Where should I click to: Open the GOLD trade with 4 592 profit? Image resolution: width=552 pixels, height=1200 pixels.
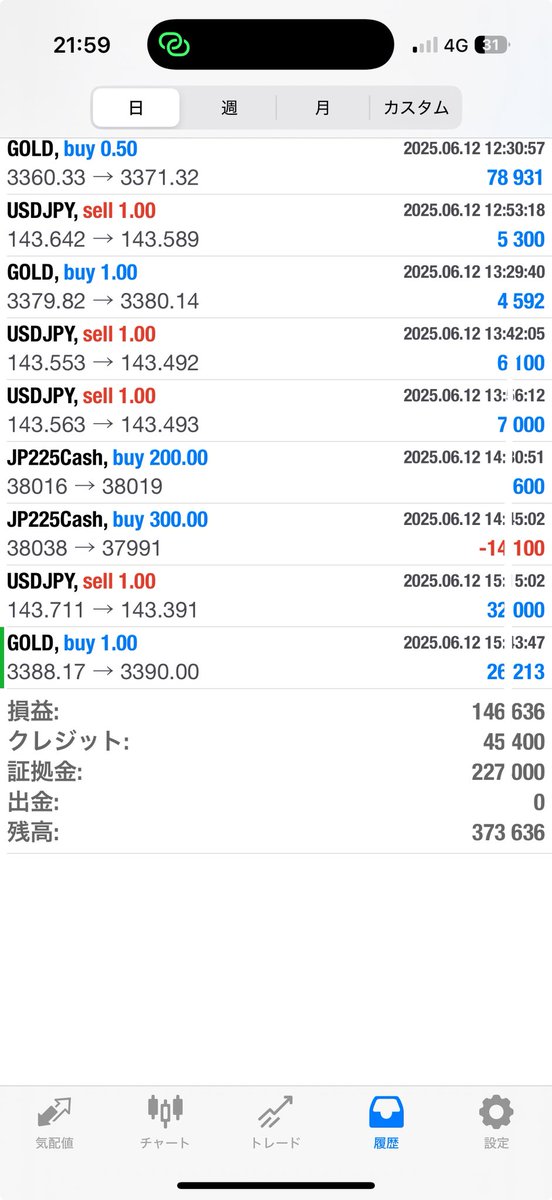[x=276, y=287]
